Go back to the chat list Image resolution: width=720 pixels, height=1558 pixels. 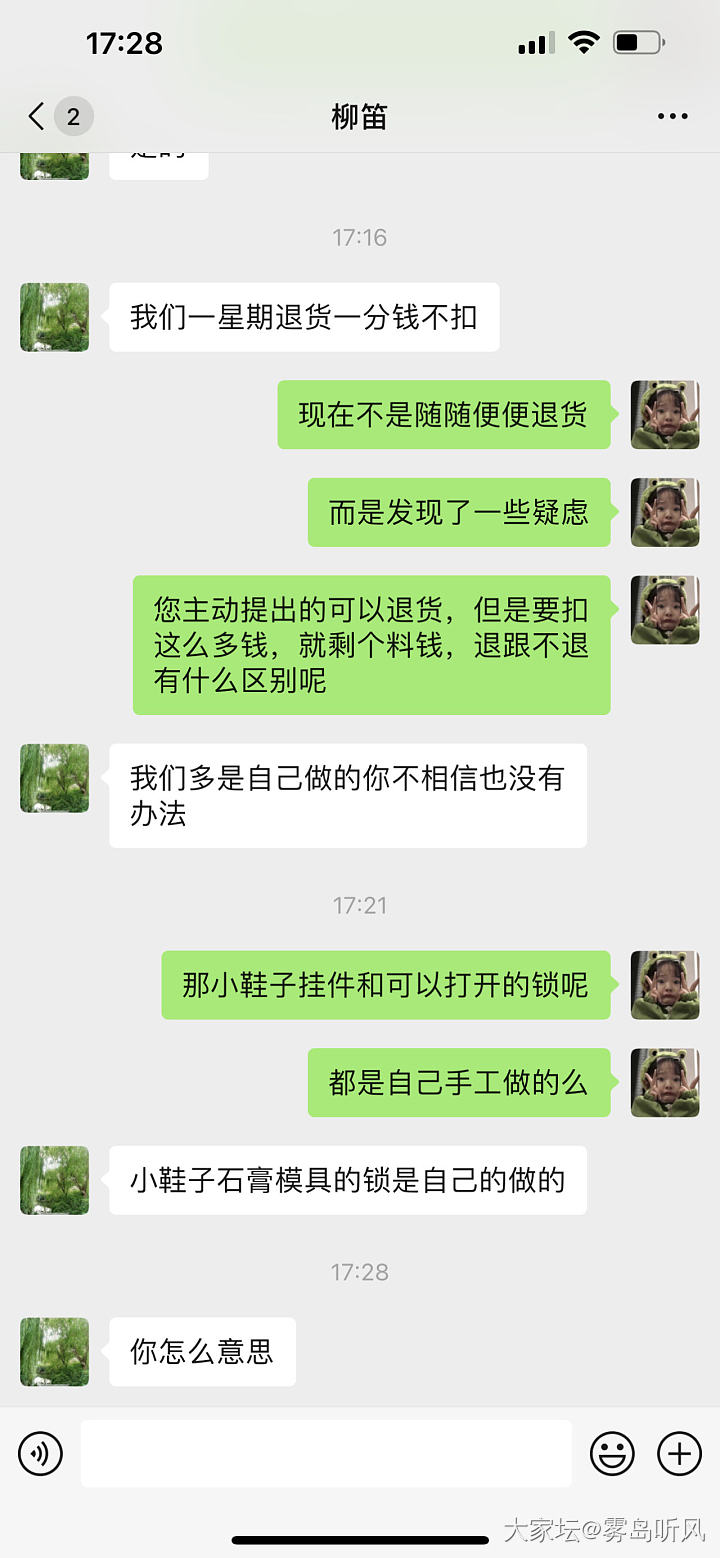pos(38,117)
